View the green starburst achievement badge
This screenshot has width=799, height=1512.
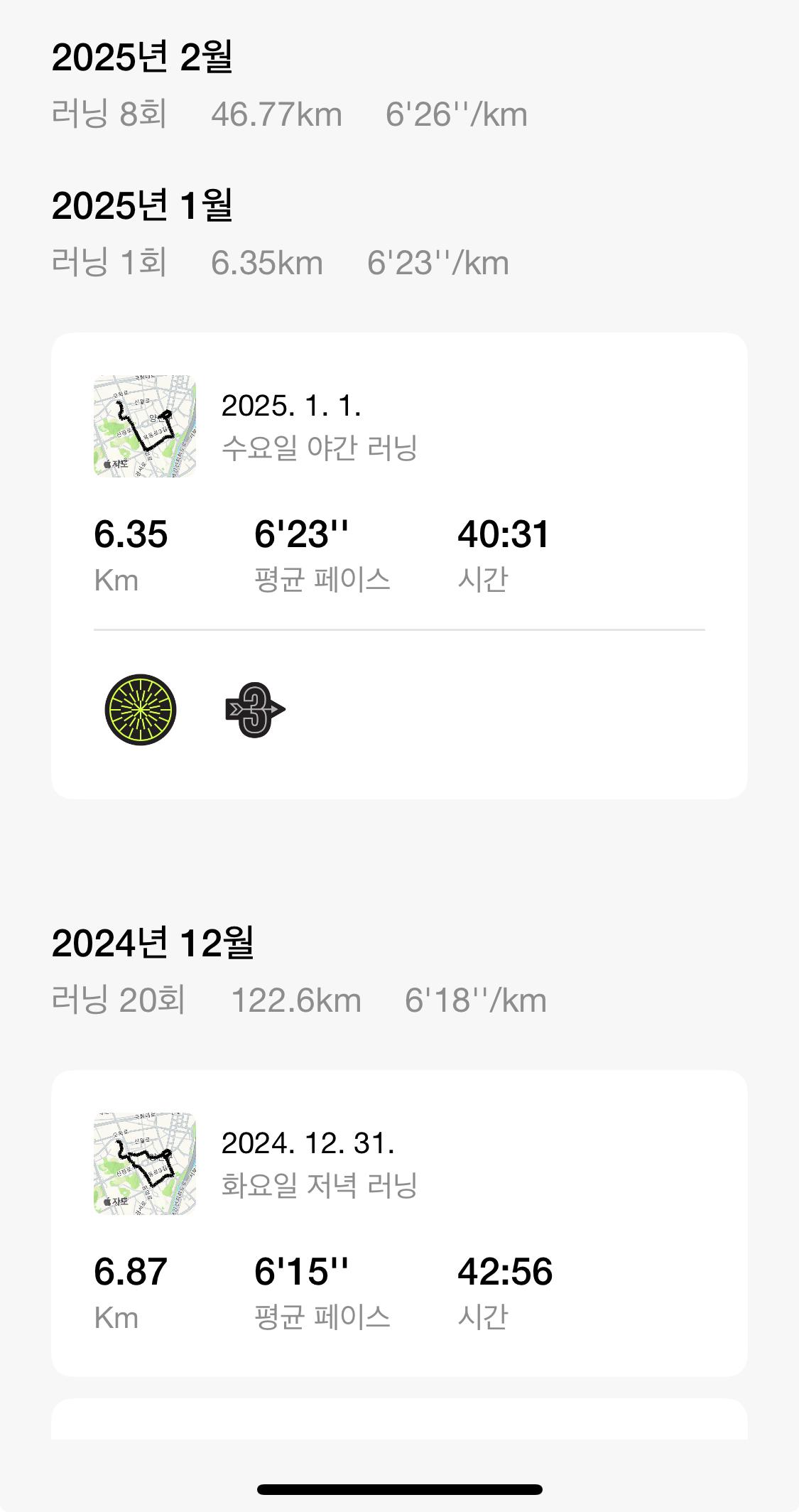[141, 709]
